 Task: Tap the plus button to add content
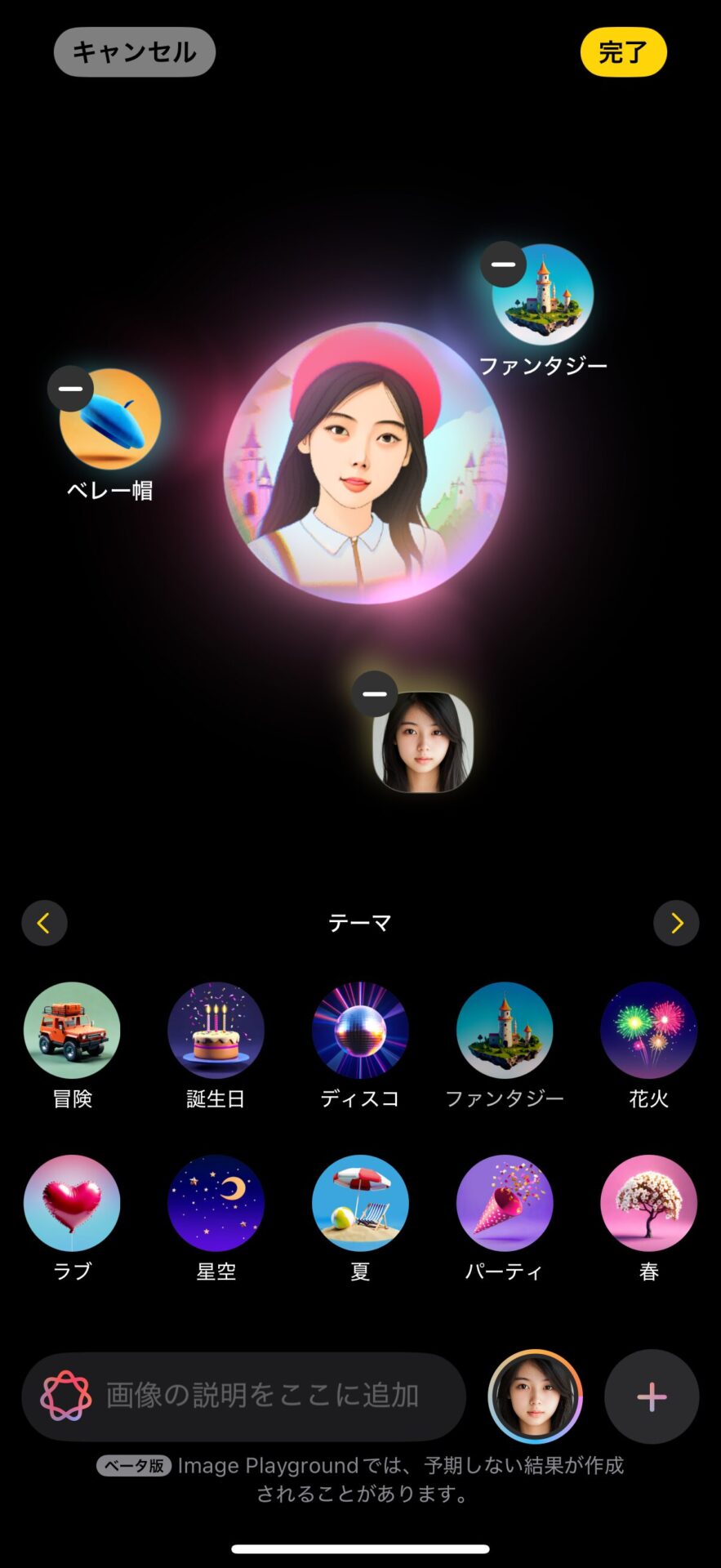point(652,1396)
